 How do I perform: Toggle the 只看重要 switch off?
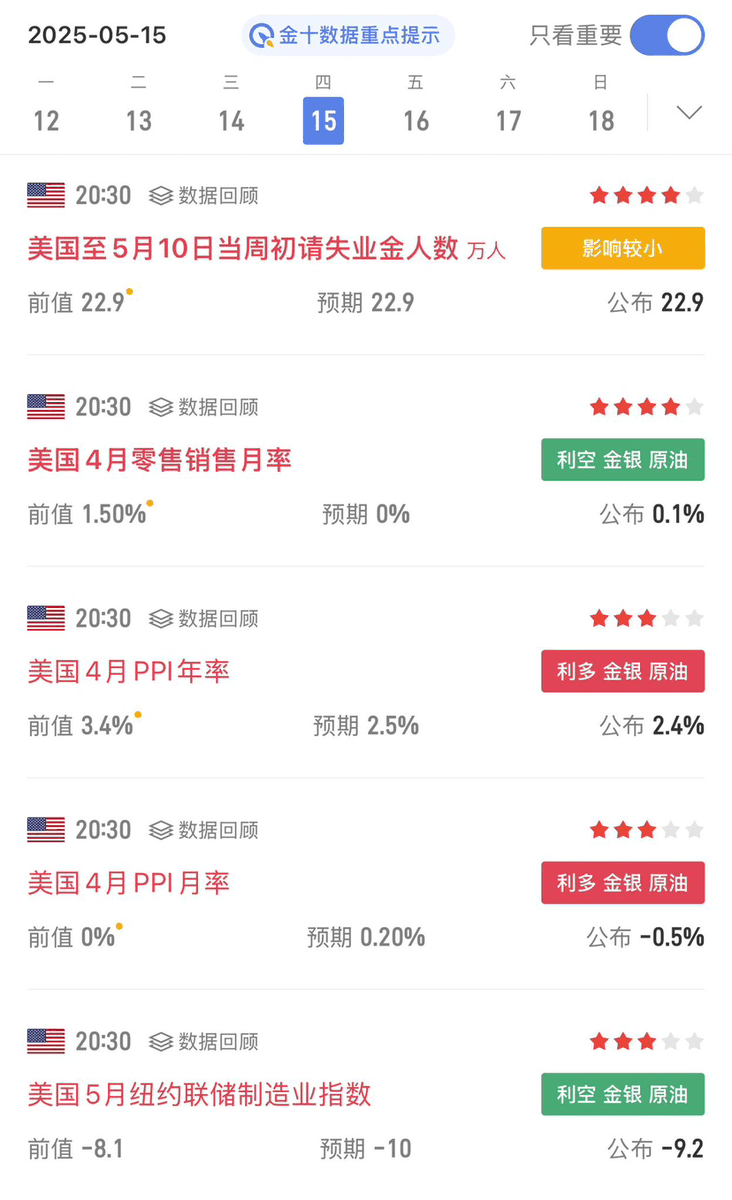tap(667, 35)
